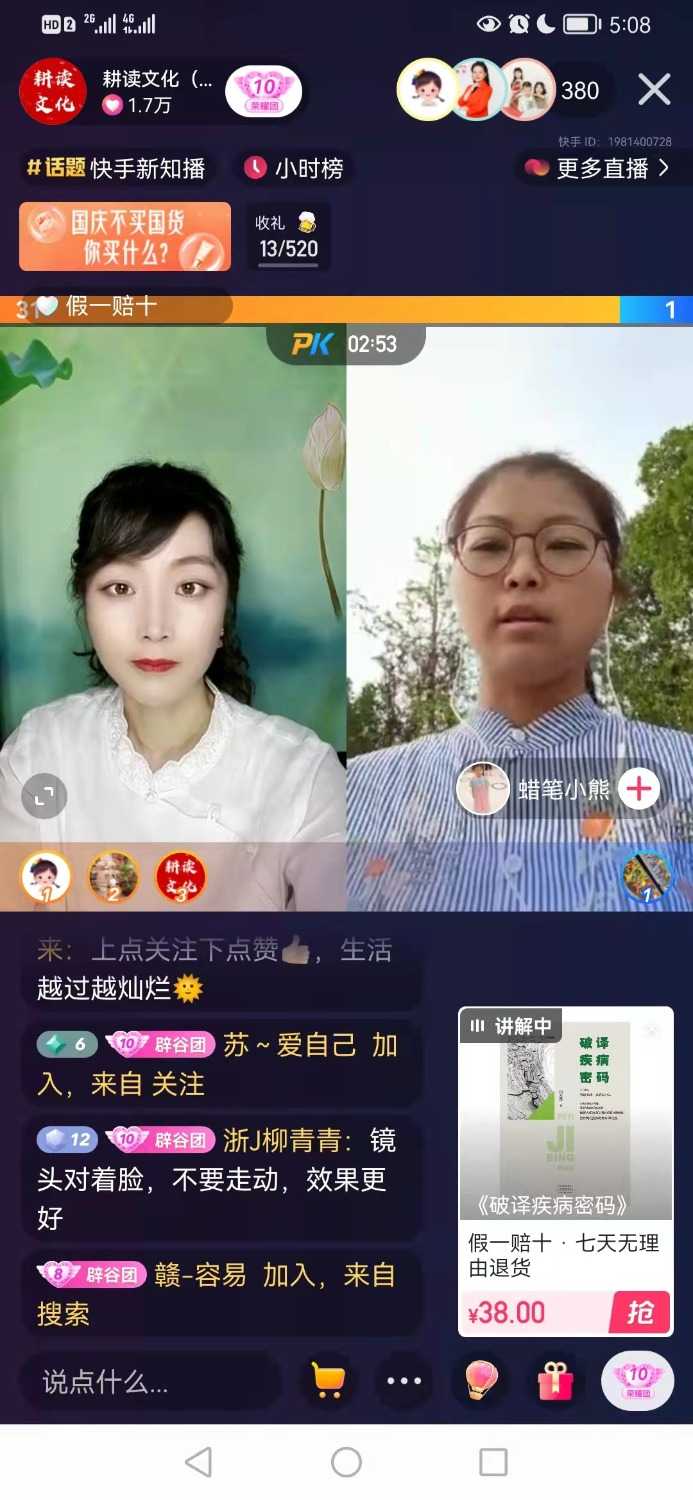Open the 380 viewers list
The width and height of the screenshot is (693, 1500).
[580, 91]
